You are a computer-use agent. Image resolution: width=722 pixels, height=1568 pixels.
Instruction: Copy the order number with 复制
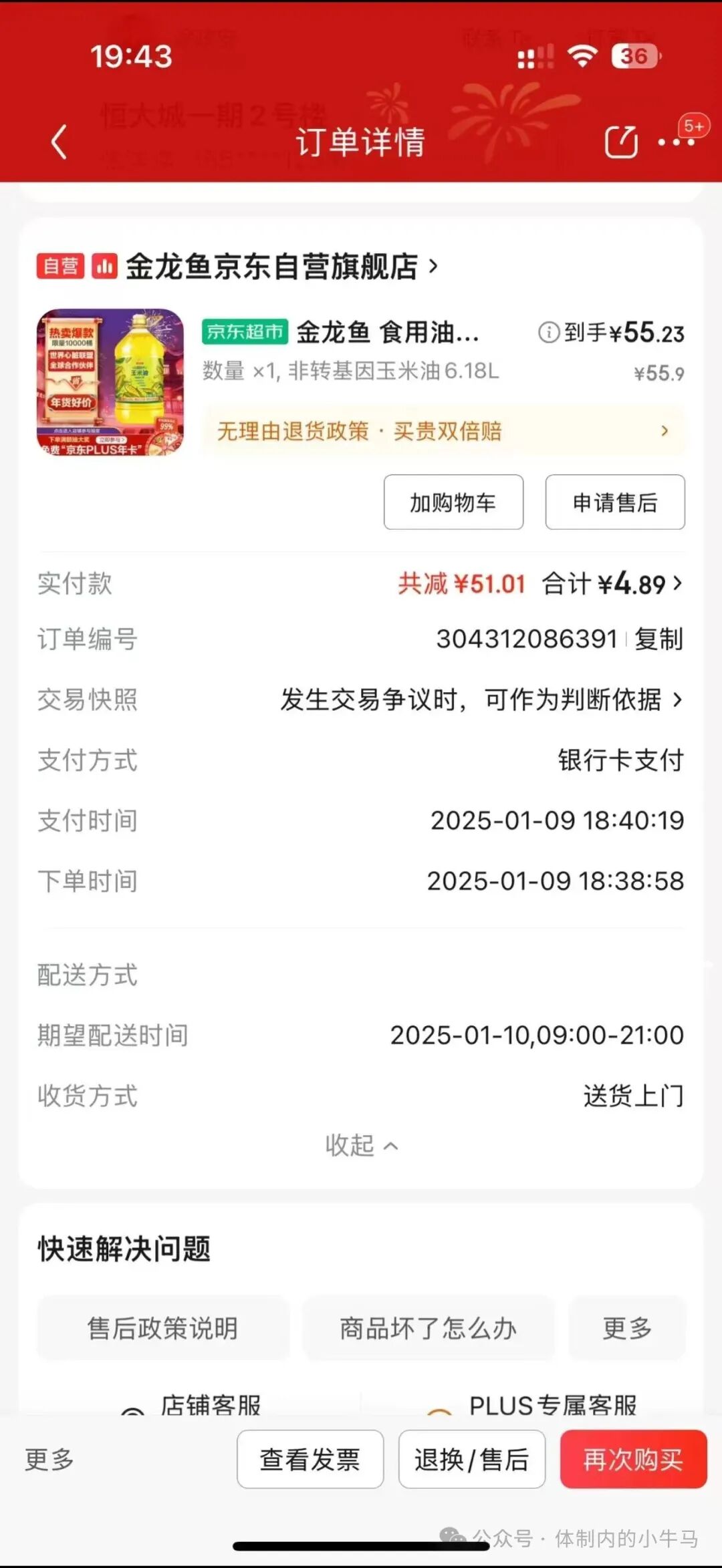(x=658, y=640)
